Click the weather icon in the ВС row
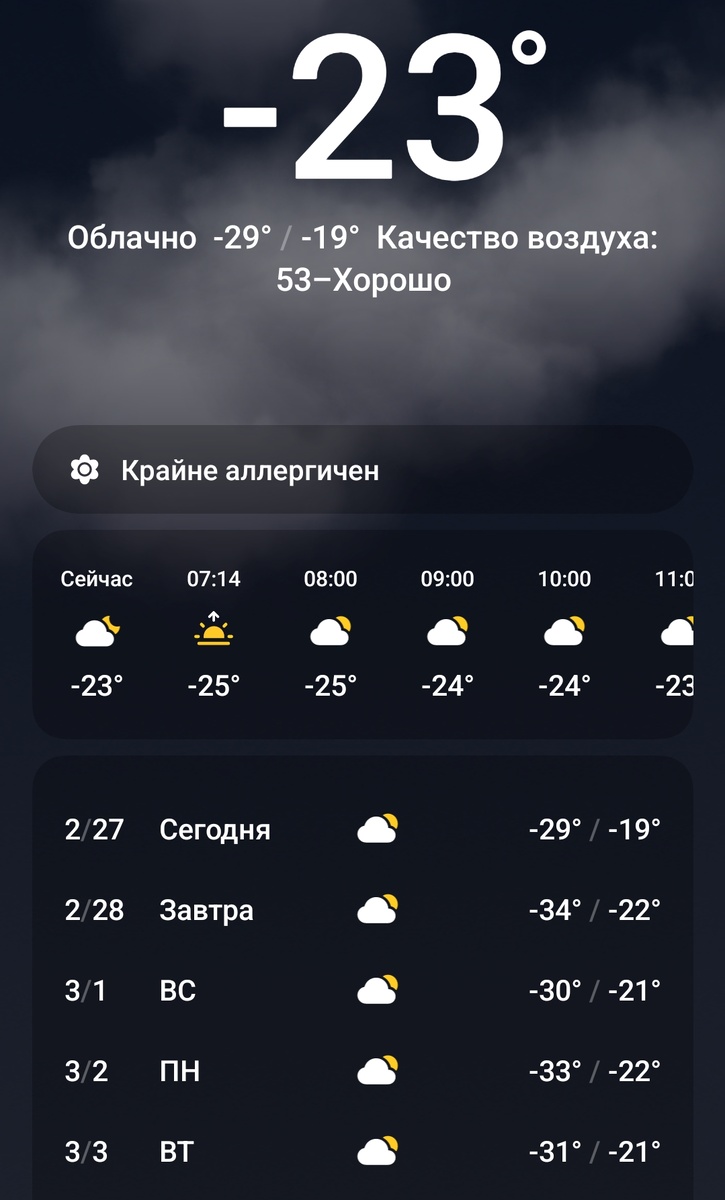The width and height of the screenshot is (725, 1200). click(x=377, y=989)
